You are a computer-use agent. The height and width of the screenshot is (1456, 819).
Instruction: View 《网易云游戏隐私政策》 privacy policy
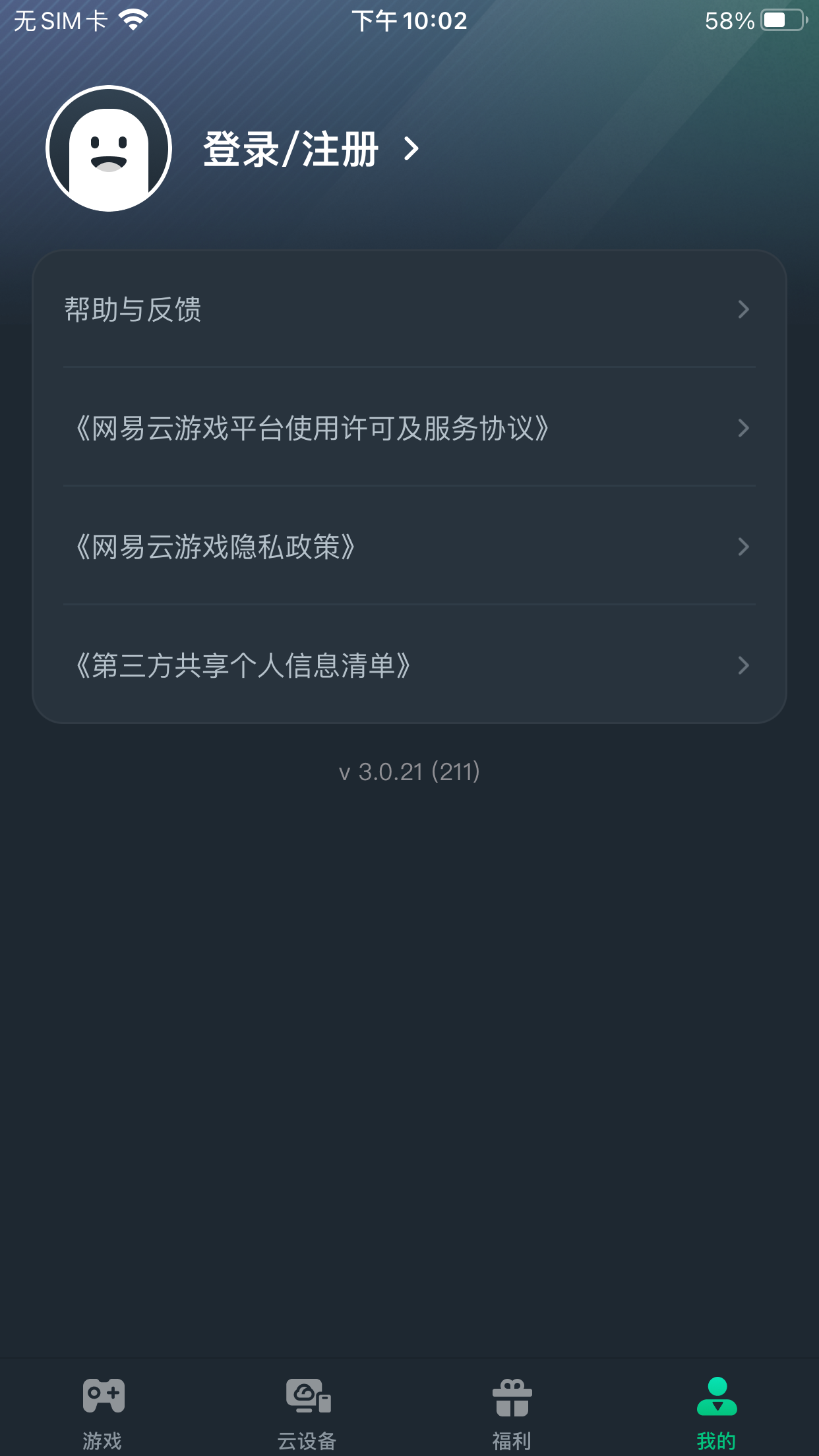(x=409, y=547)
